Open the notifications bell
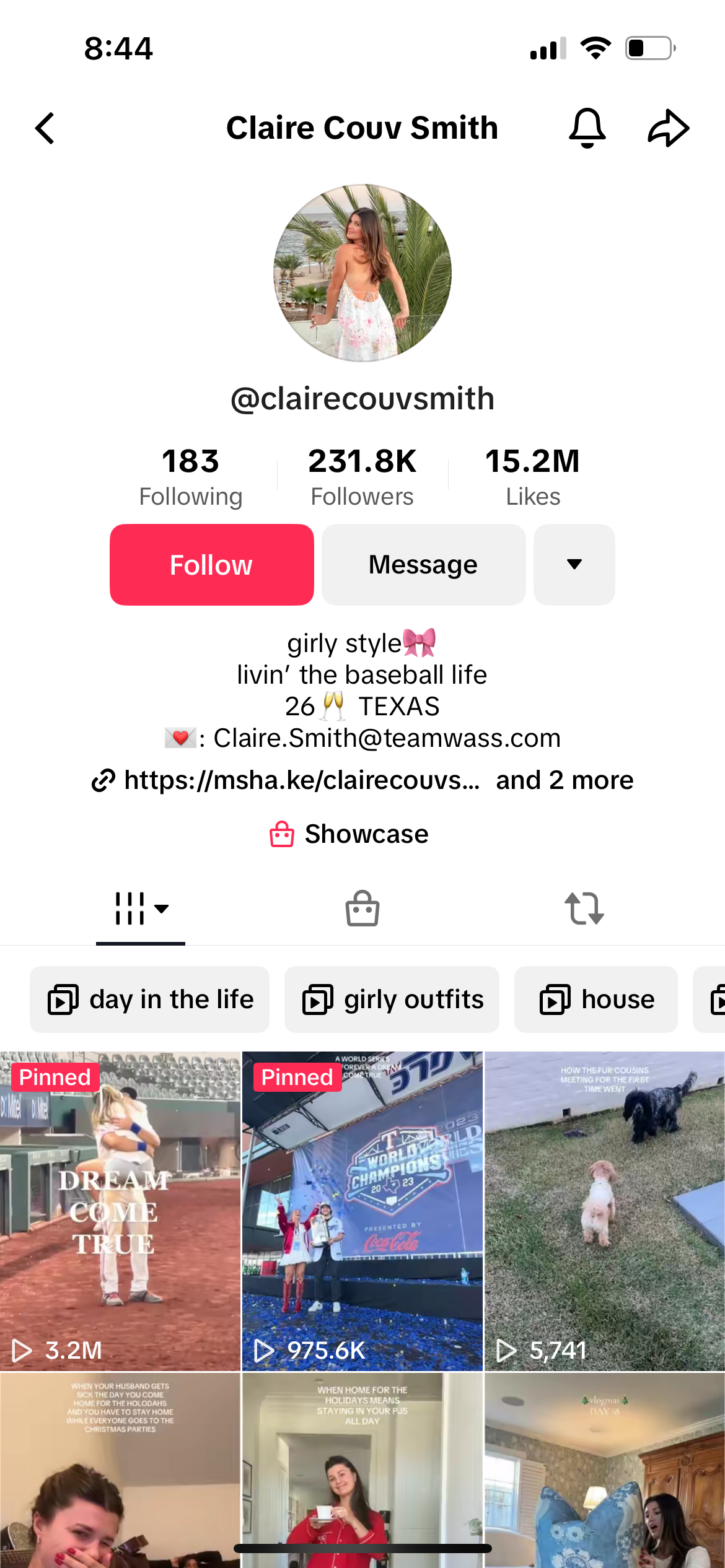Image resolution: width=725 pixels, height=1568 pixels. coord(587,128)
